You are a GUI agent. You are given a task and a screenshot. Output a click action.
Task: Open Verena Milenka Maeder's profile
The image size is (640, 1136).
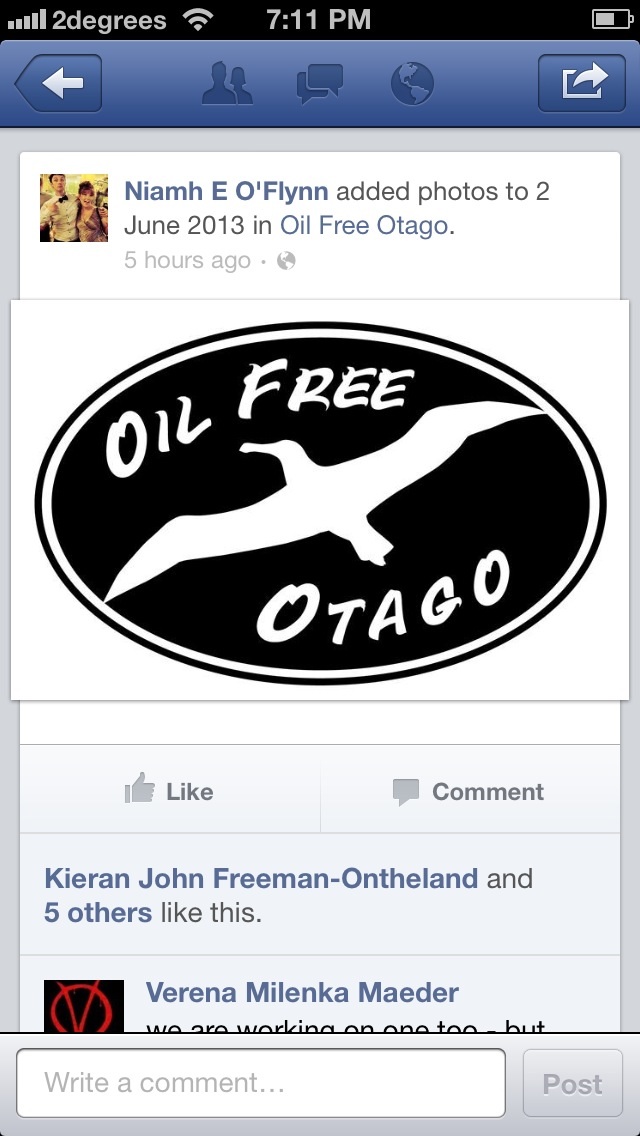click(x=302, y=993)
